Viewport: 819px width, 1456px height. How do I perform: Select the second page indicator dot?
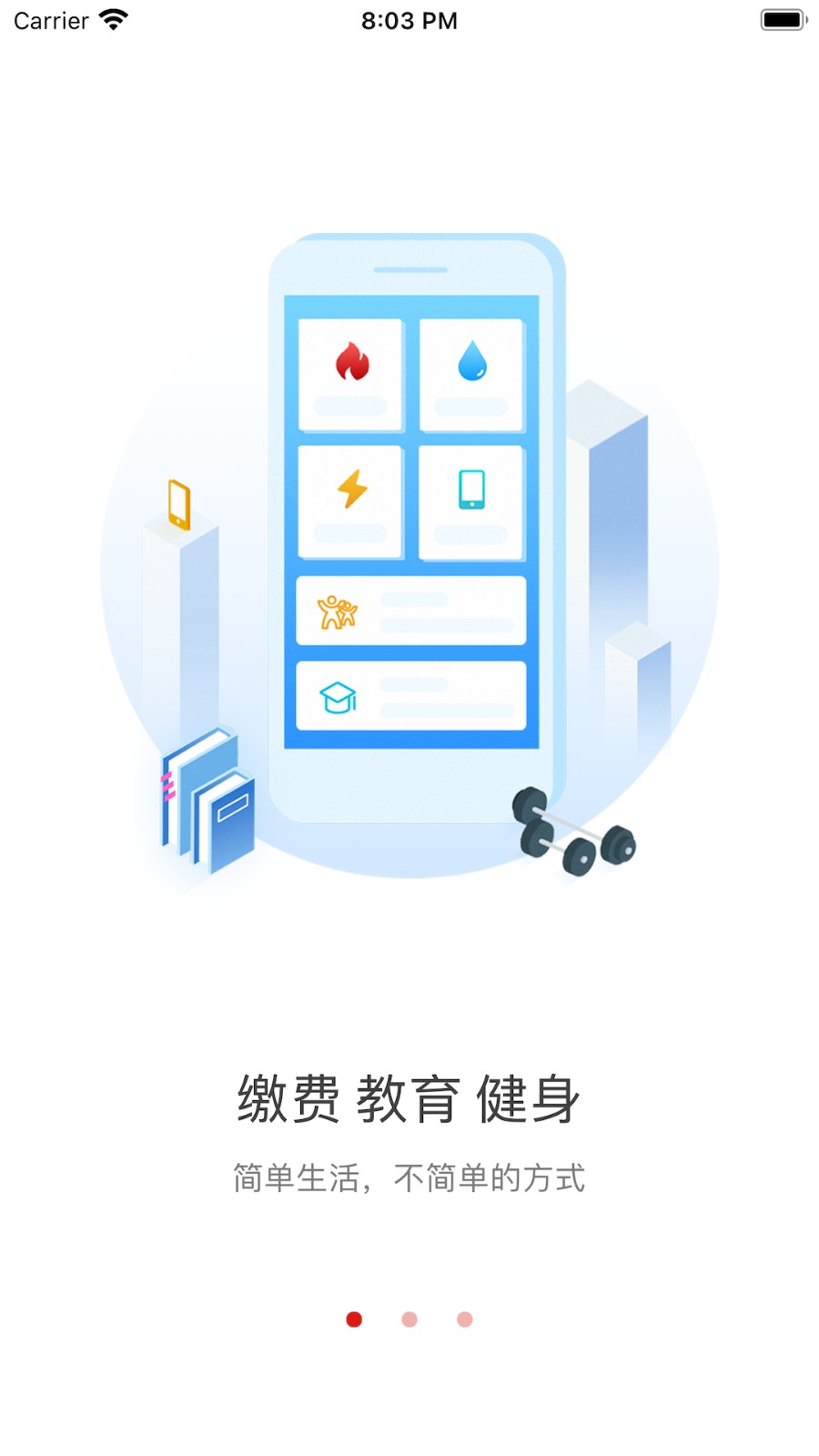pyautogui.click(x=409, y=1319)
